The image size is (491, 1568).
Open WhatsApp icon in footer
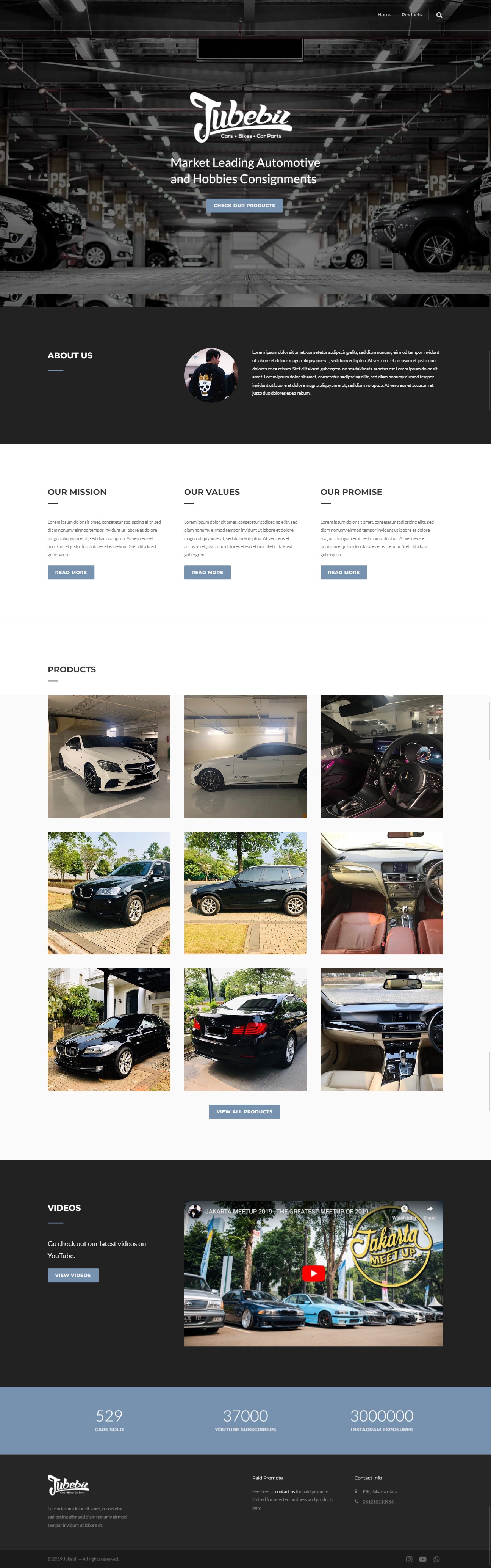coord(436,1559)
